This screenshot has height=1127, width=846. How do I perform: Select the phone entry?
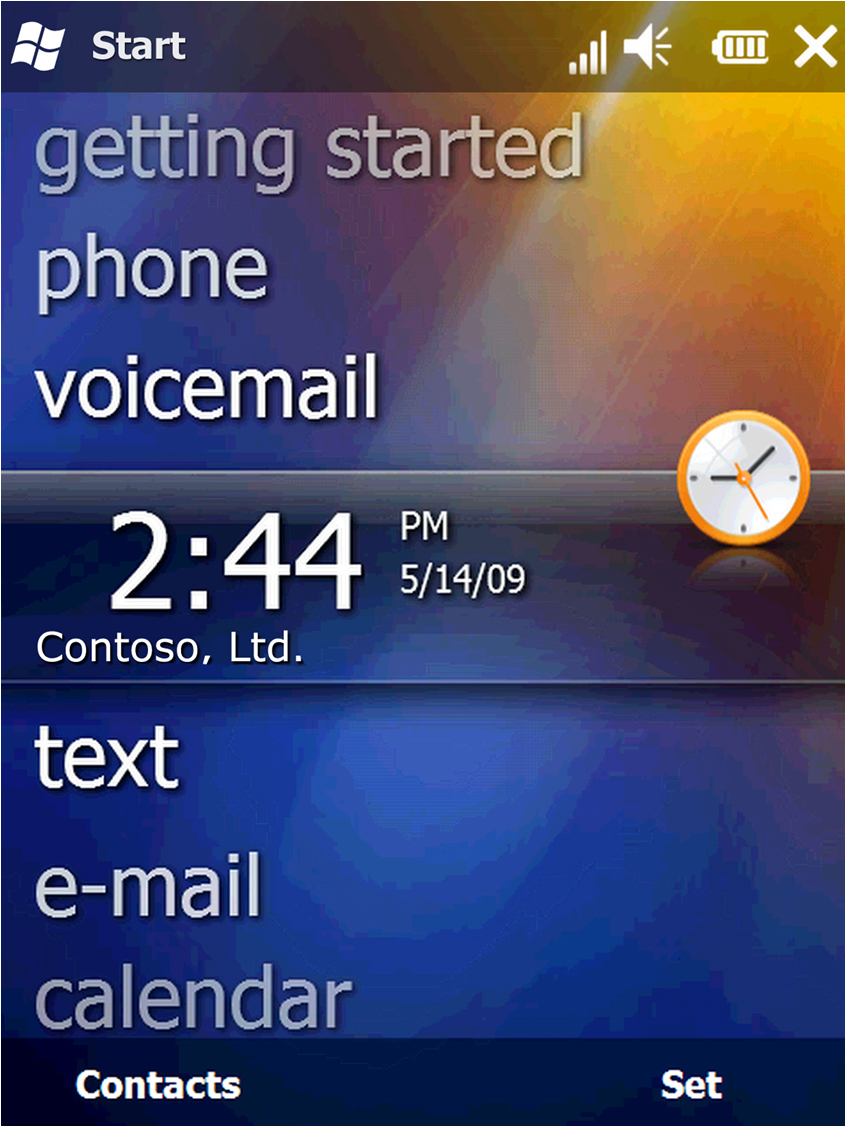(x=152, y=270)
